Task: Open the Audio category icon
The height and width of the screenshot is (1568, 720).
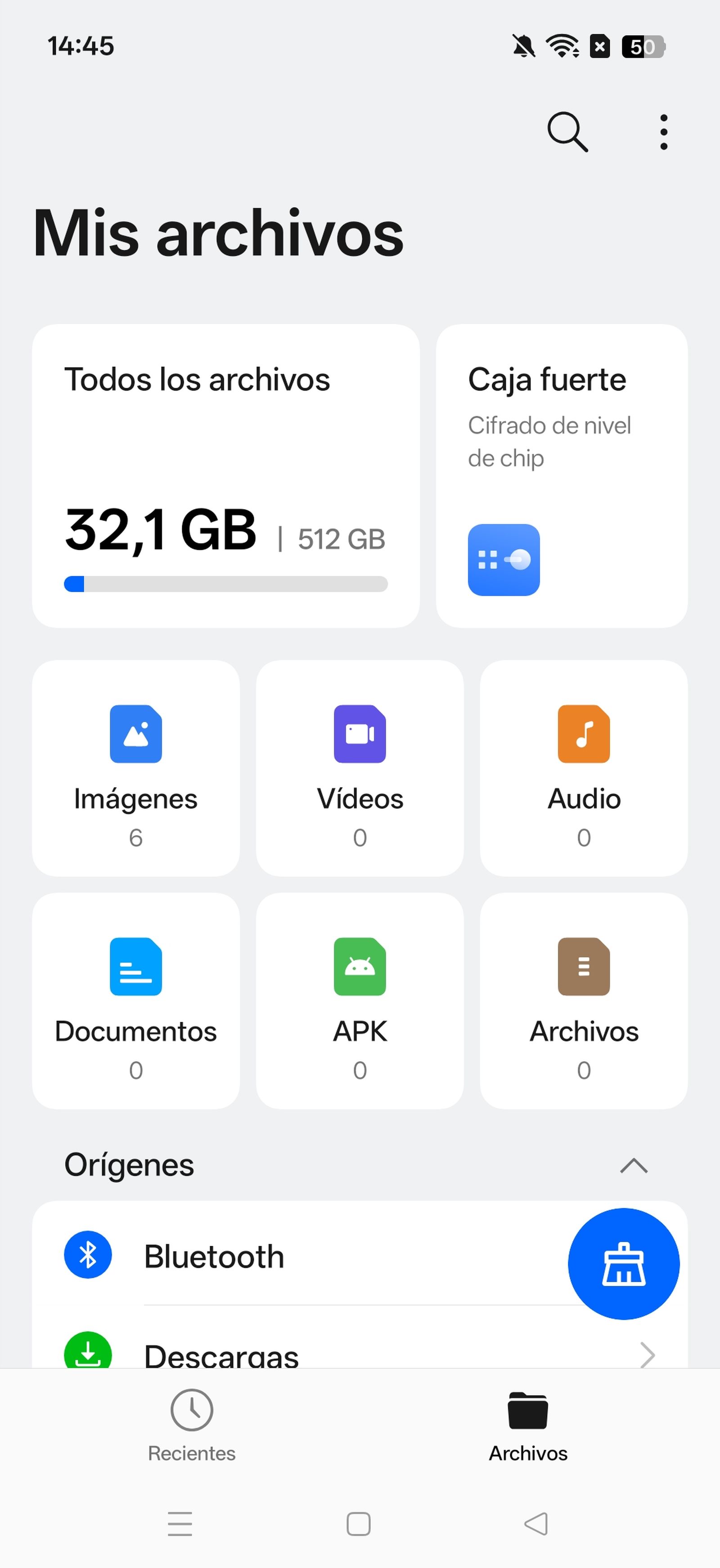Action: 583,734
